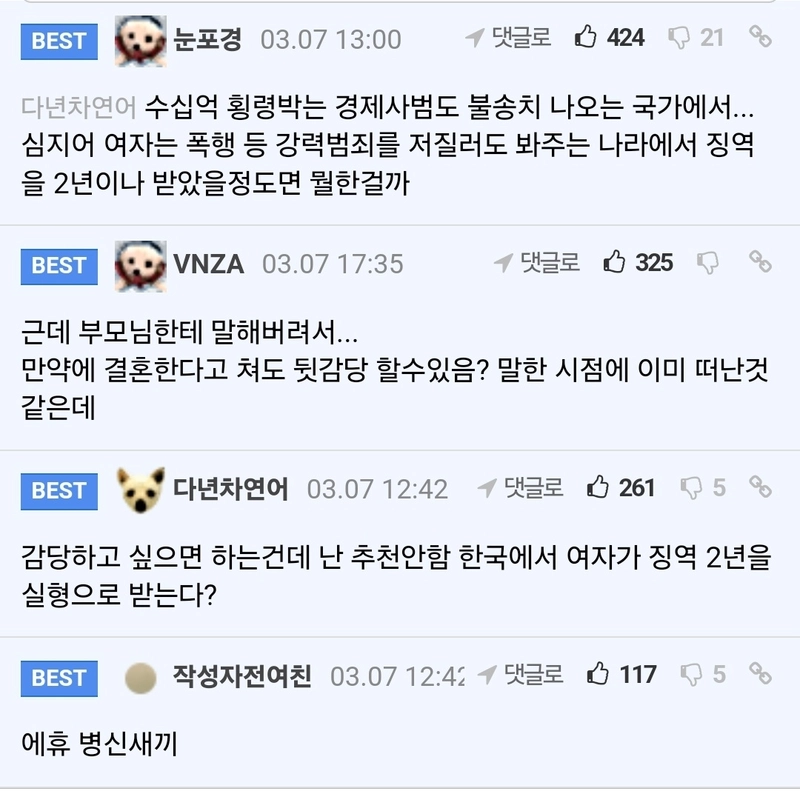Copy link of 작성자전여친's comment

coord(761,673)
